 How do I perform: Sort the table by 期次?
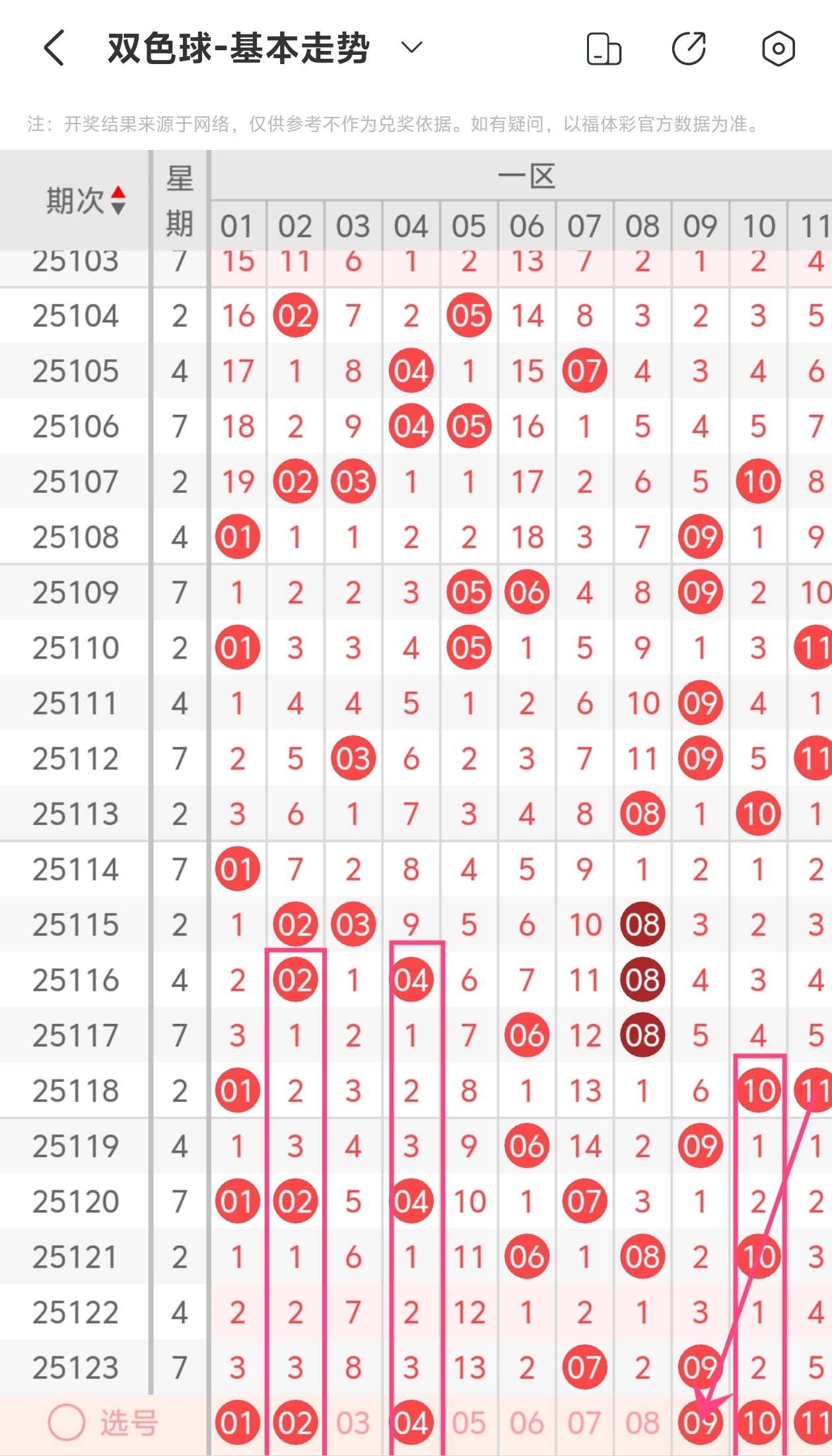click(x=118, y=200)
